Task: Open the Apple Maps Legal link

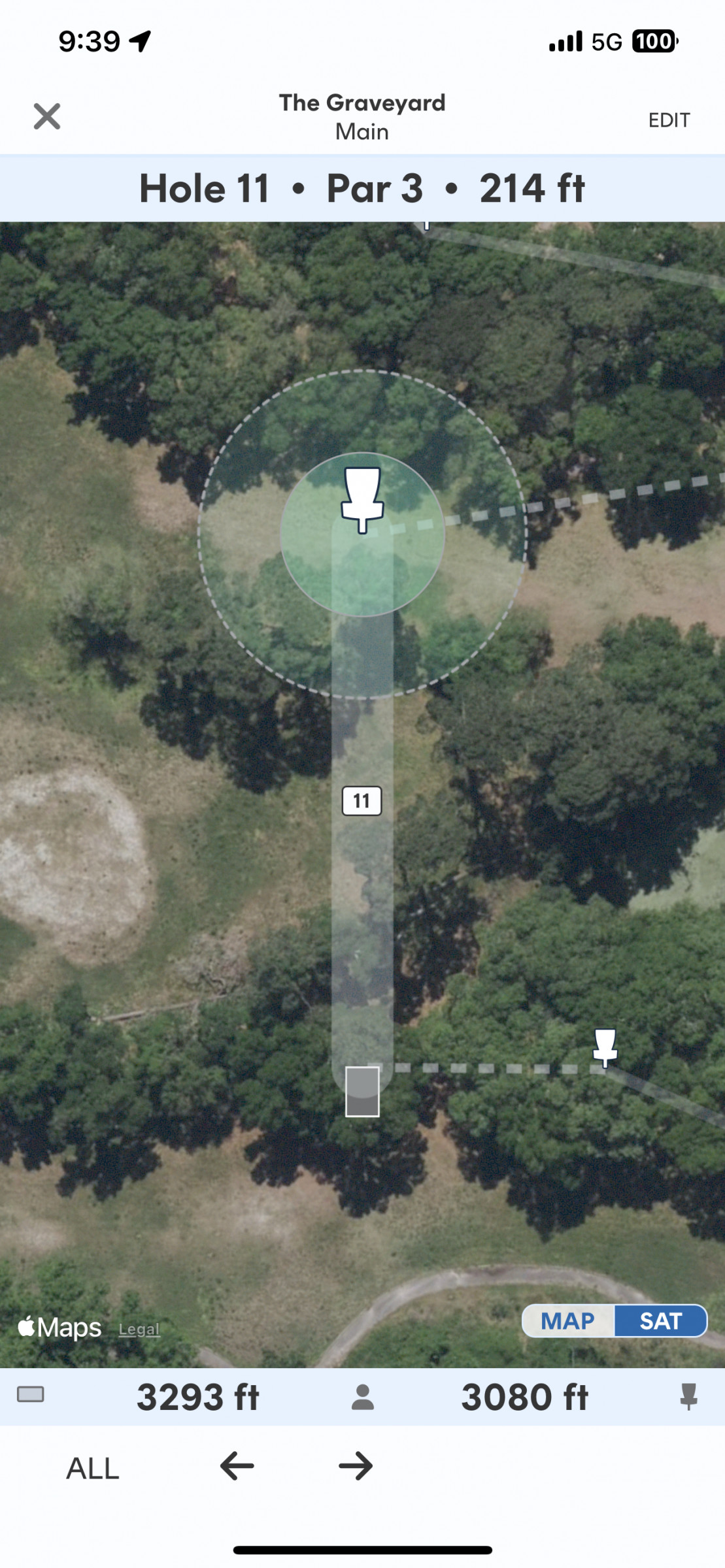Action: [x=139, y=1329]
